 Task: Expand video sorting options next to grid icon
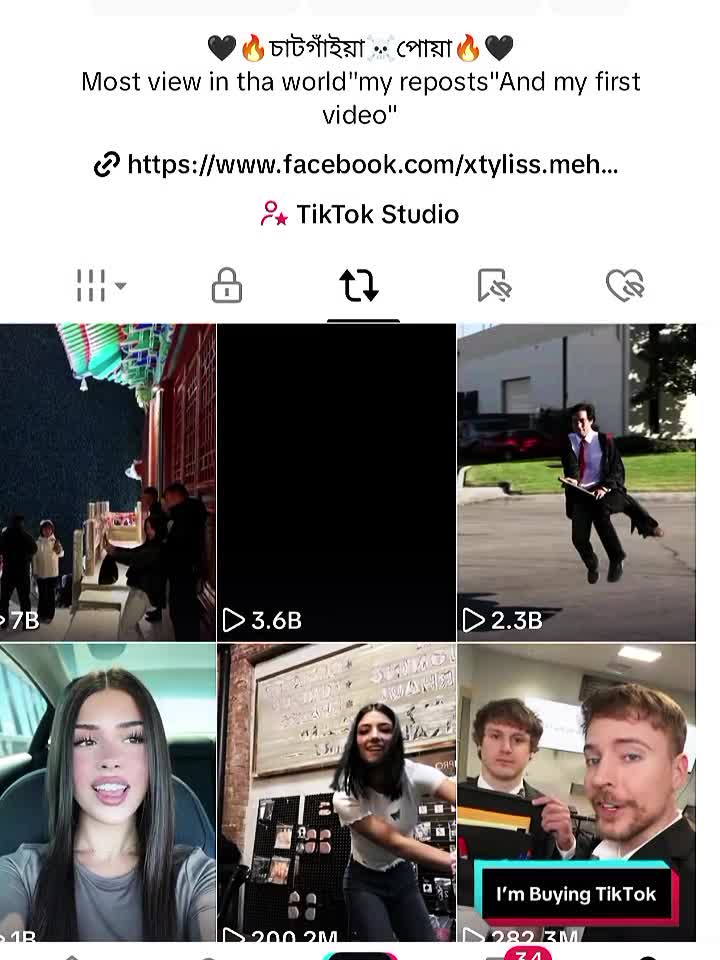122,287
